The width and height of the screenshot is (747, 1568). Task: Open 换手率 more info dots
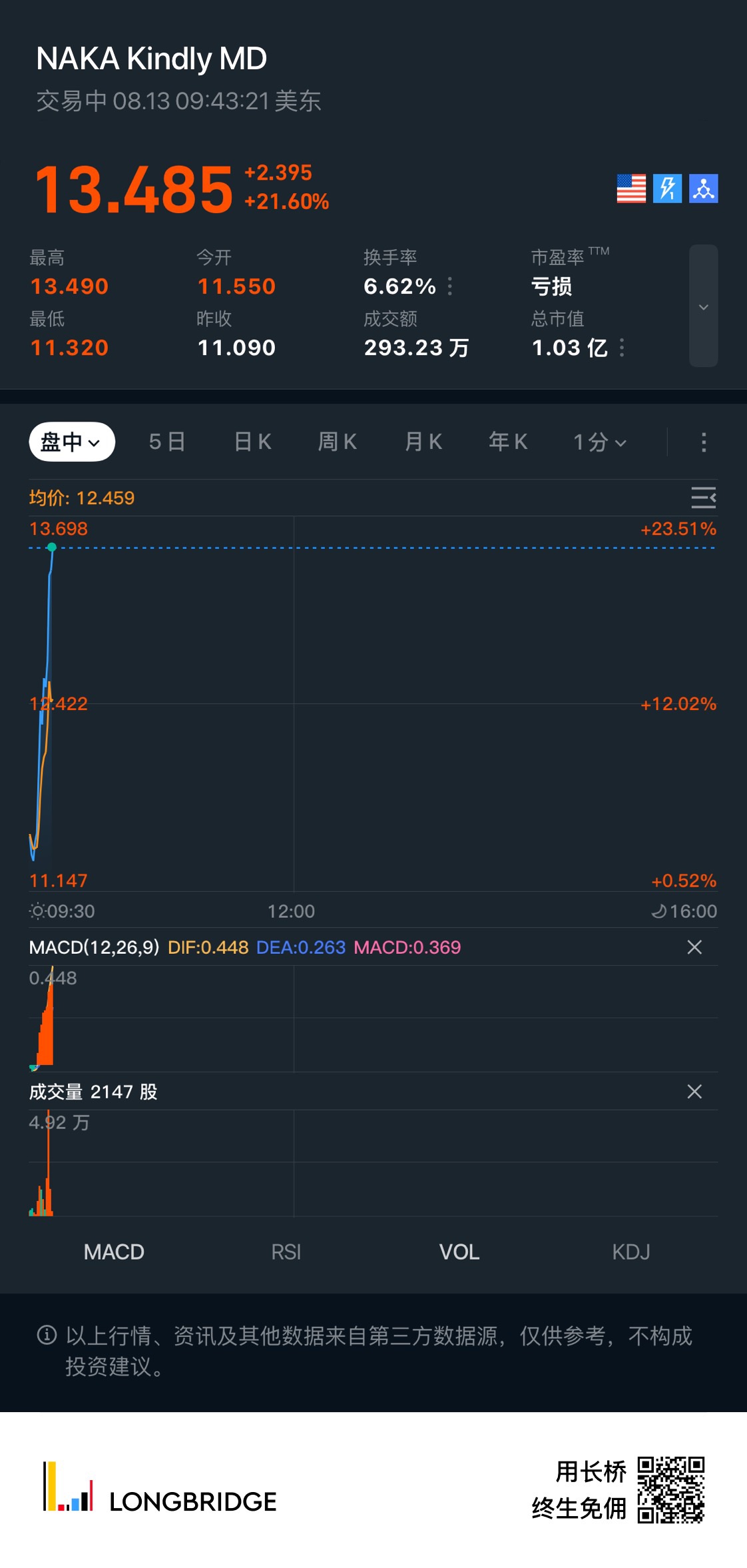[450, 286]
